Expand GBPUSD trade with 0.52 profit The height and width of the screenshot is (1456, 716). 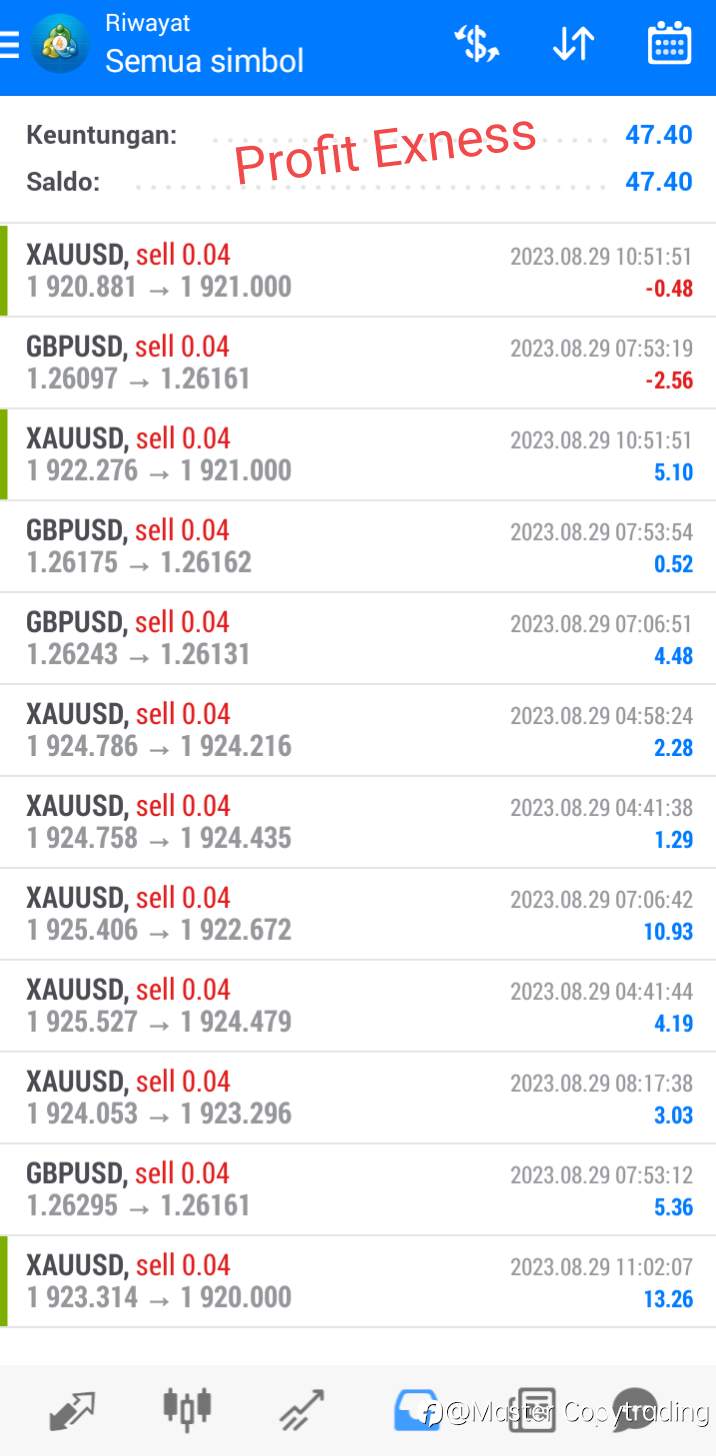(358, 547)
